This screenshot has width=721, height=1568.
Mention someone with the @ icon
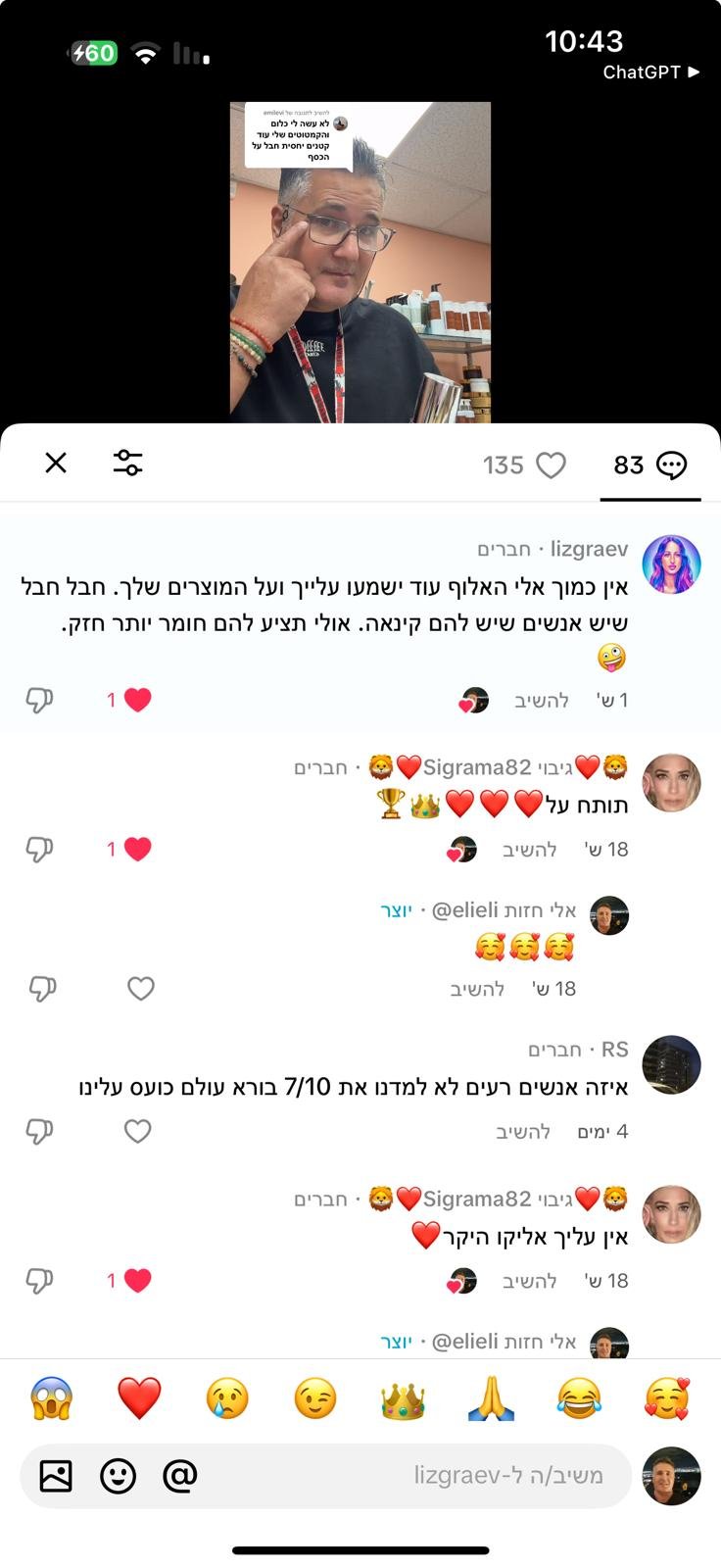pos(180,1475)
